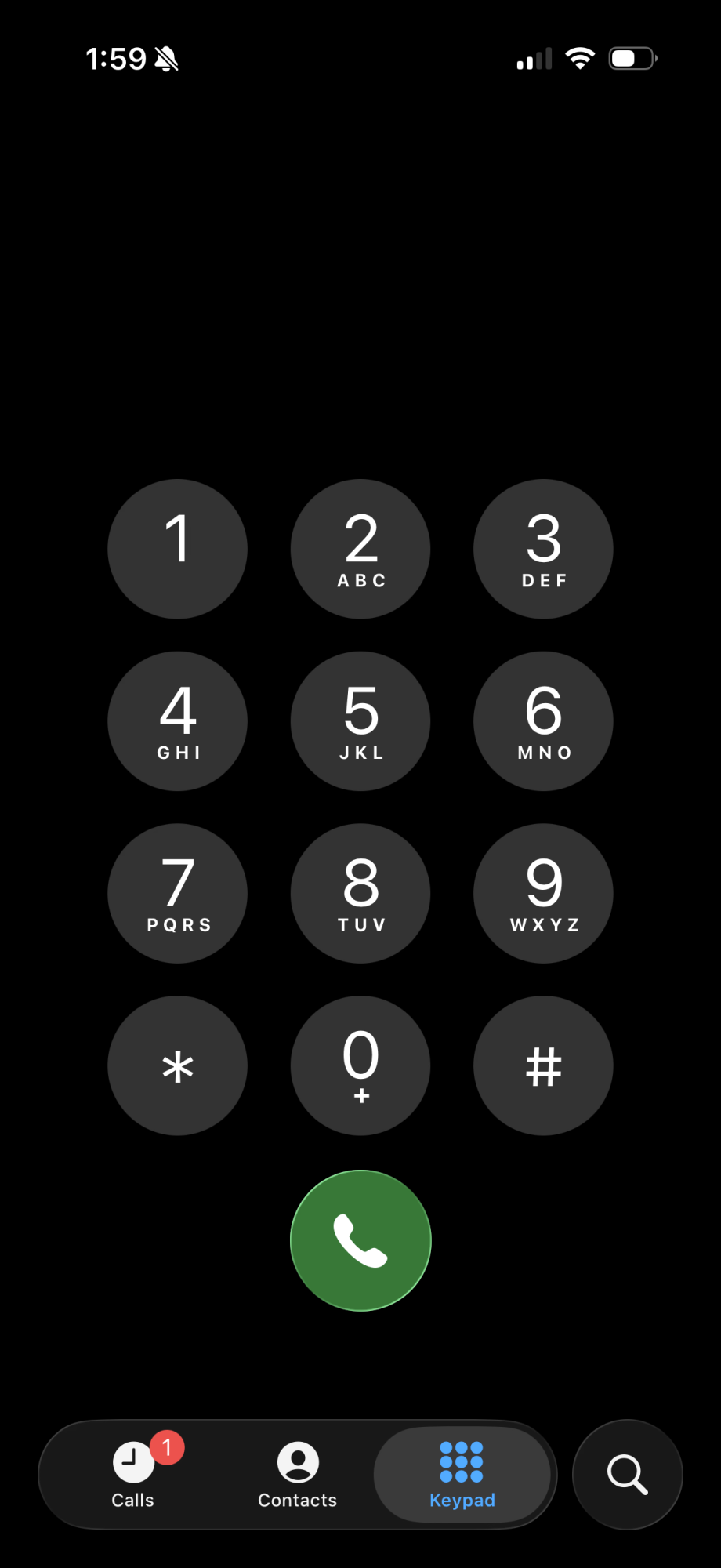Enter digit 9 WXYZ
This screenshot has width=721, height=1568.
[x=543, y=893]
